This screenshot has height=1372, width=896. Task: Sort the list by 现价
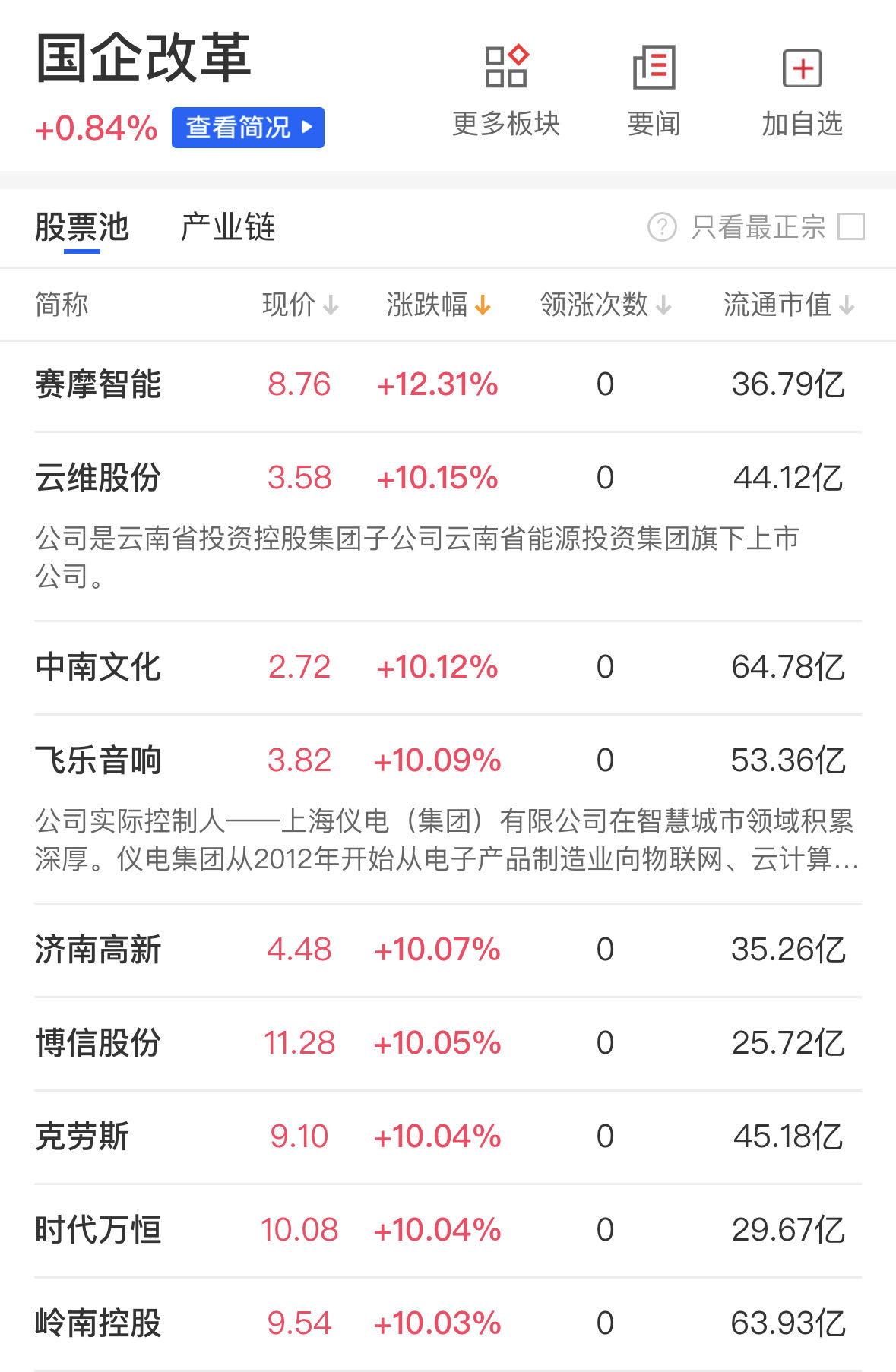point(299,305)
